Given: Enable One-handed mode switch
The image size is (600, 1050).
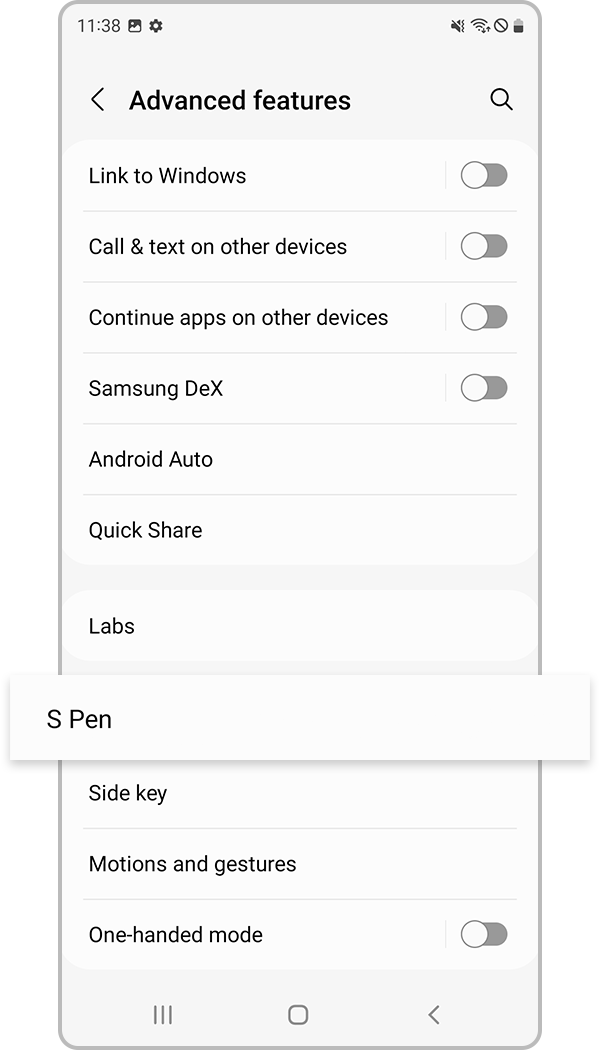Looking at the screenshot, I should (484, 935).
